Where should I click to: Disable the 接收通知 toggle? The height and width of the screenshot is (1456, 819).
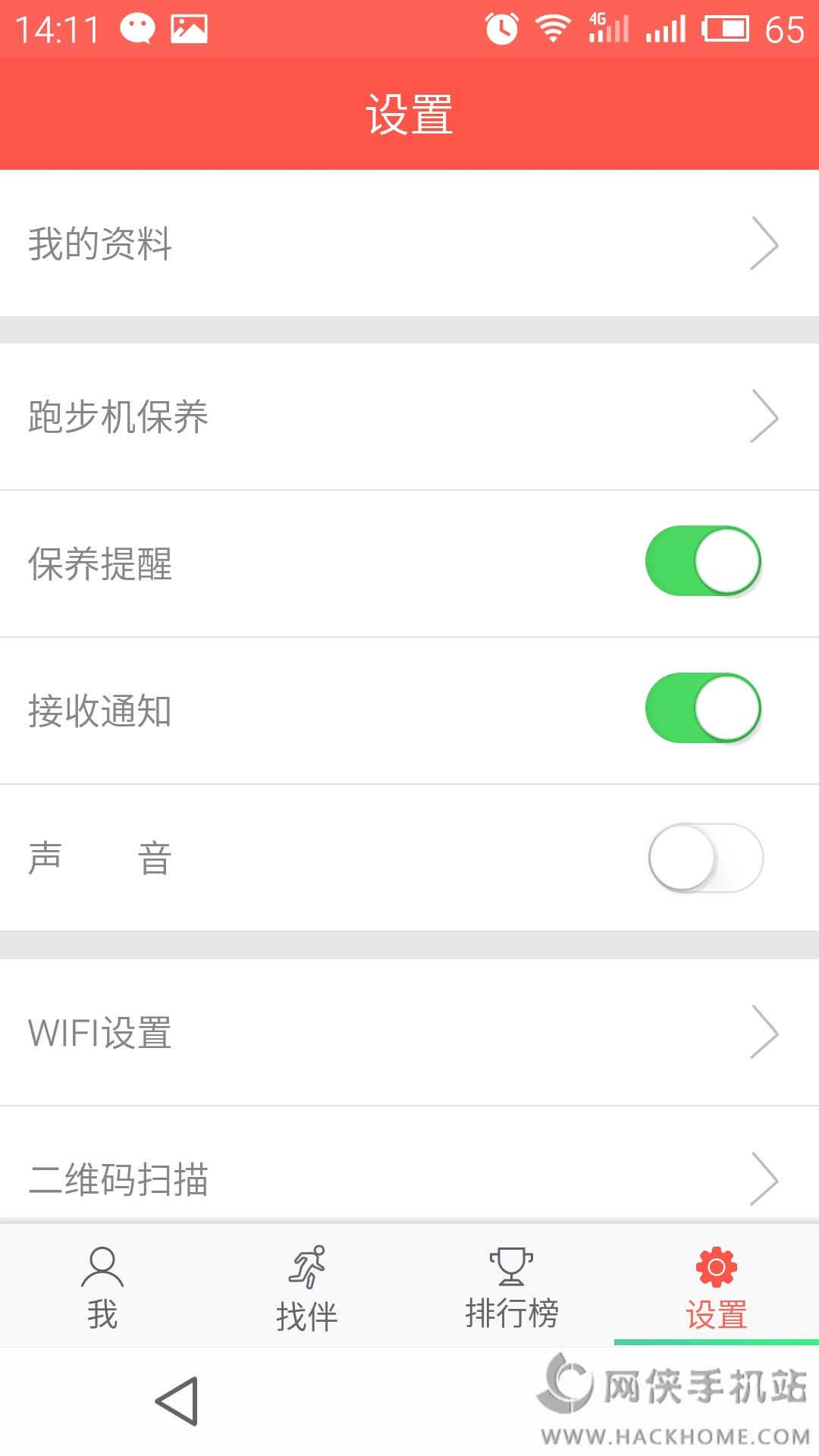[x=703, y=708]
